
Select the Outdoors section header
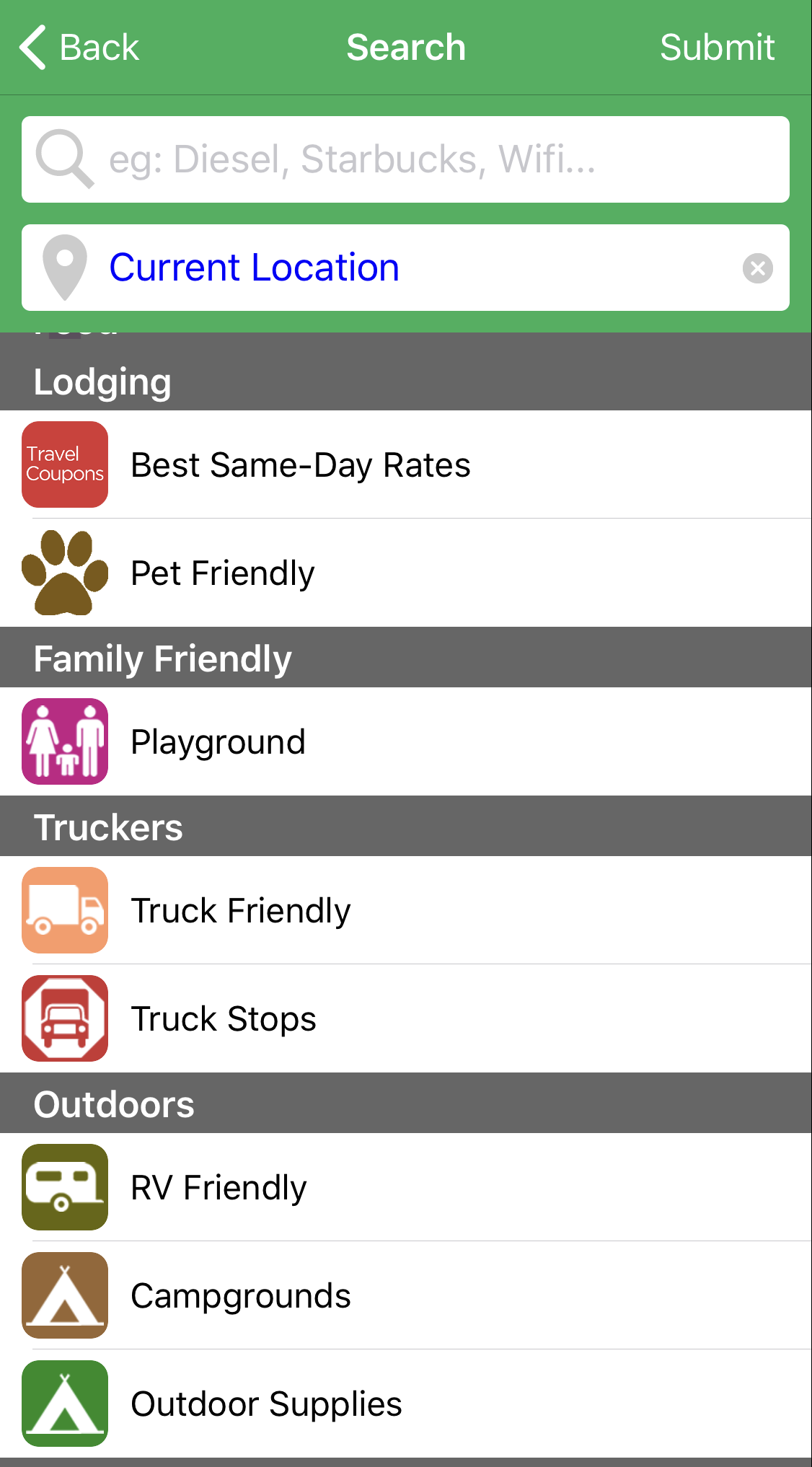tap(114, 1103)
